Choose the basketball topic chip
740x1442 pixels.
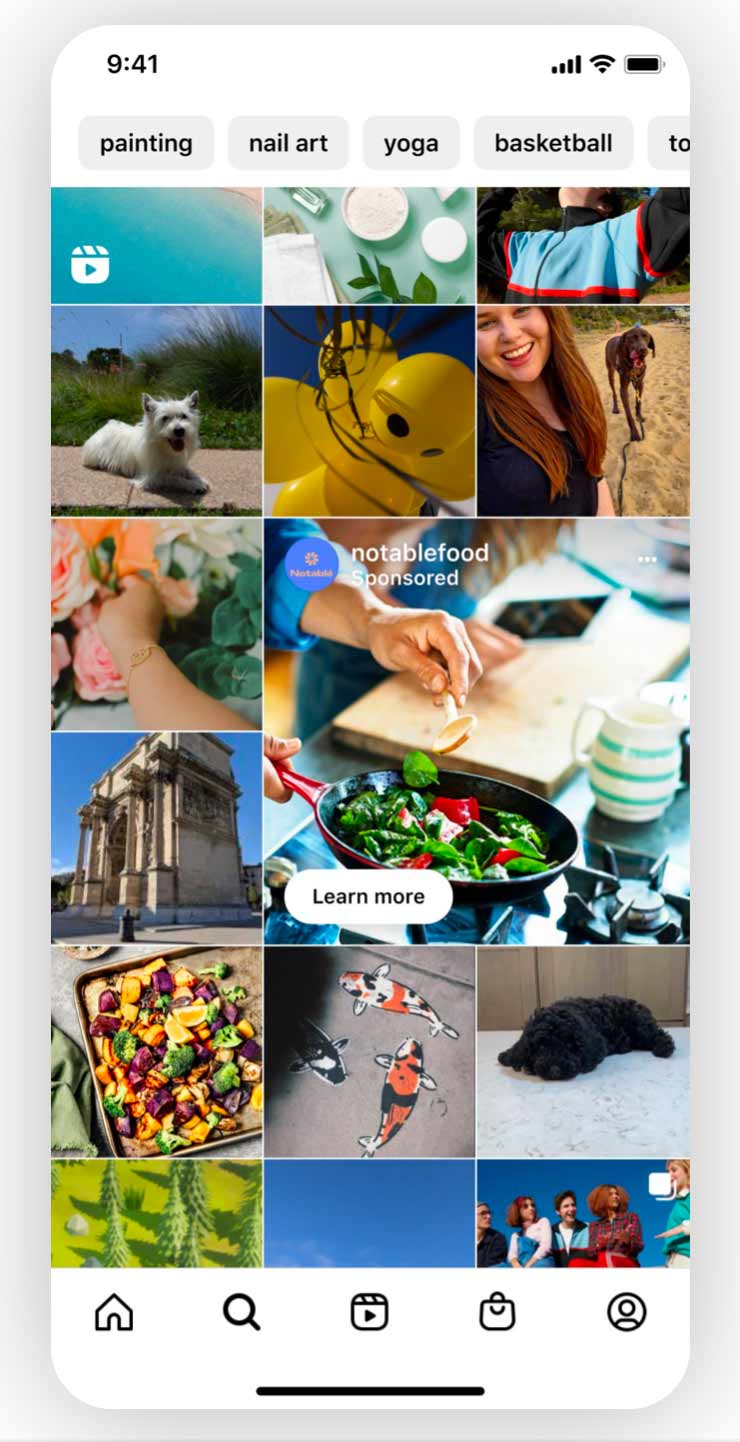click(x=553, y=143)
